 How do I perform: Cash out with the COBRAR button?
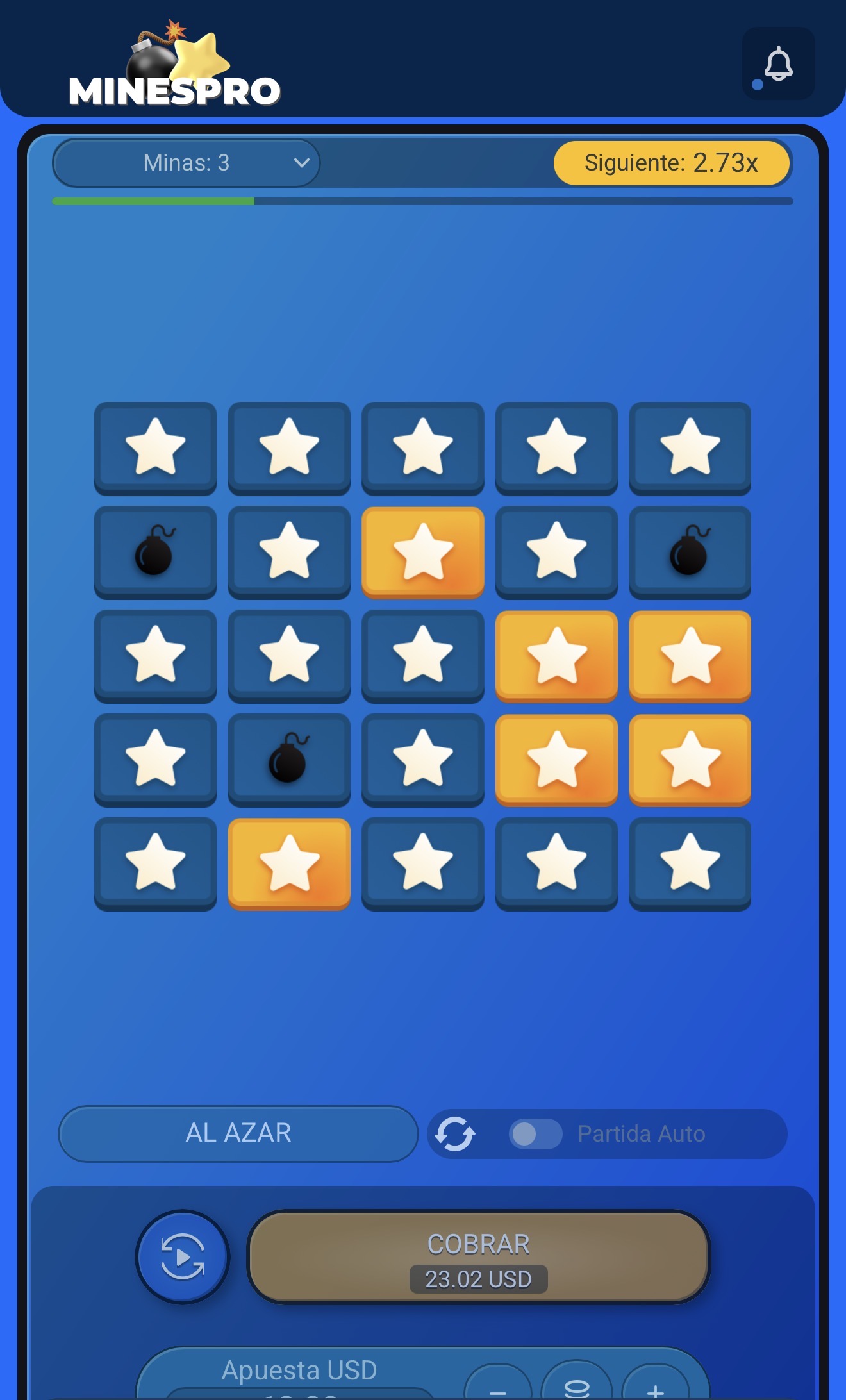478,1256
